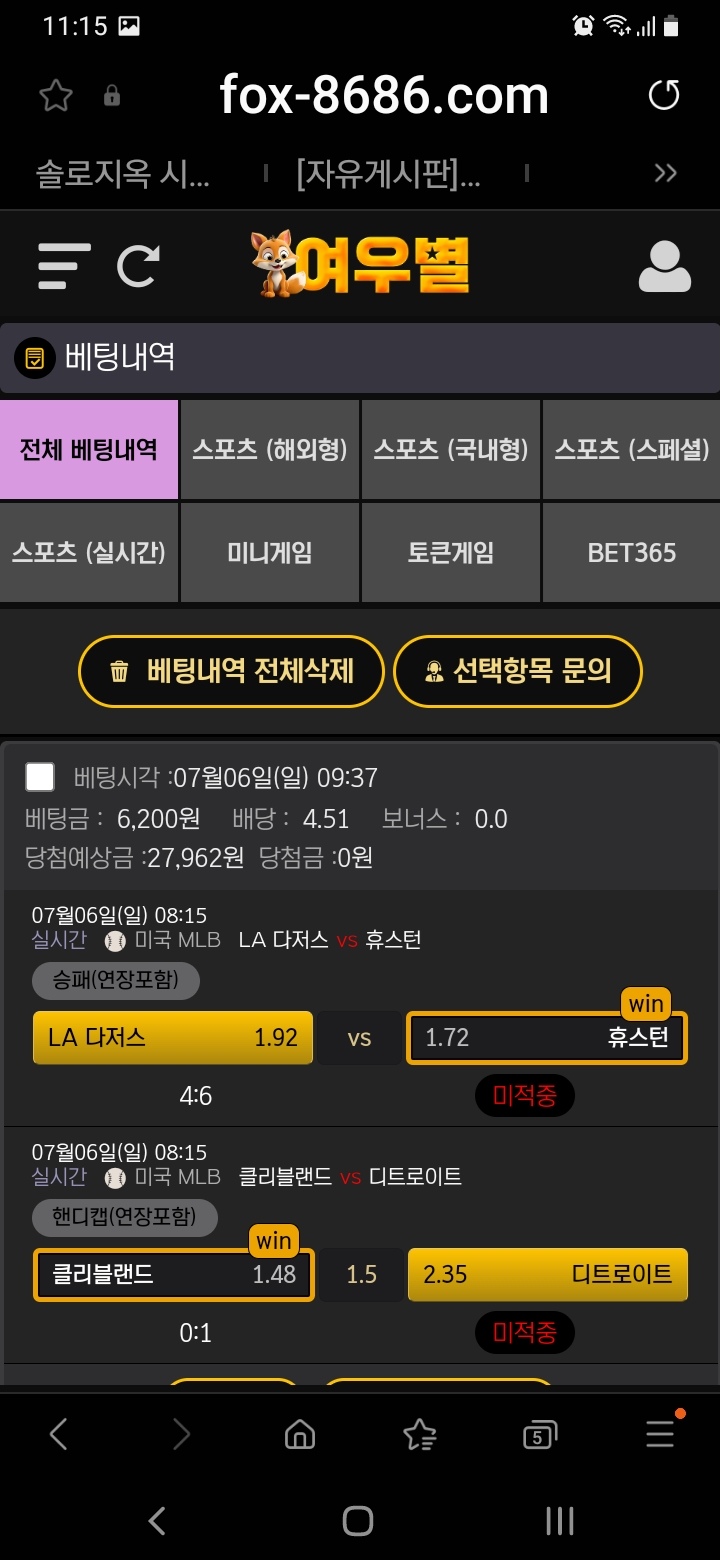The width and height of the screenshot is (720, 1560).
Task: Open the 미니게임 tab
Action: point(270,553)
